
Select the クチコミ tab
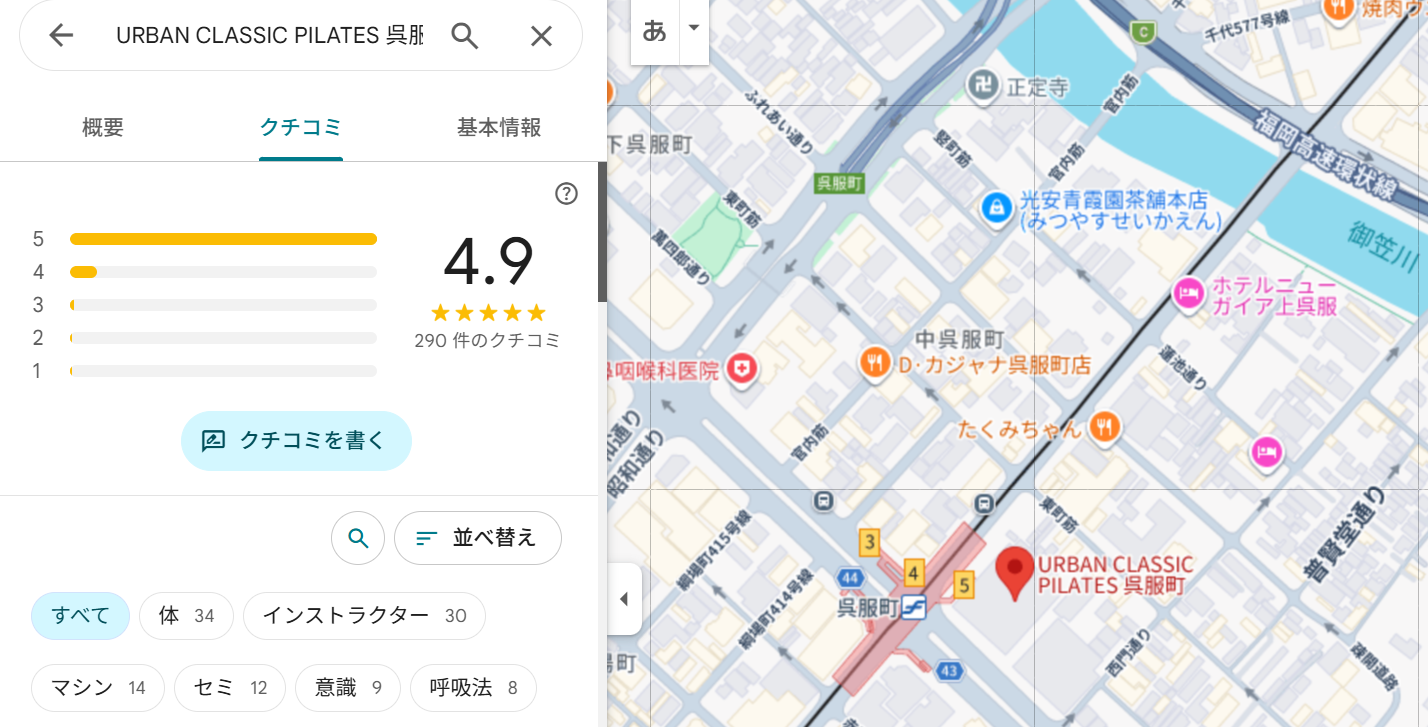coord(301,127)
